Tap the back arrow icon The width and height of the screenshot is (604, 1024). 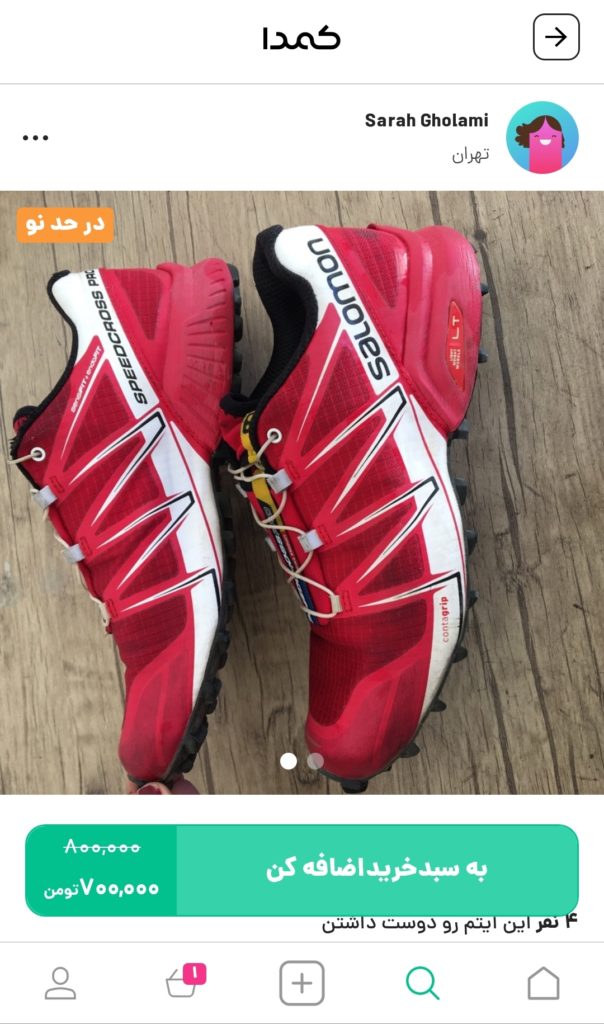click(555, 37)
